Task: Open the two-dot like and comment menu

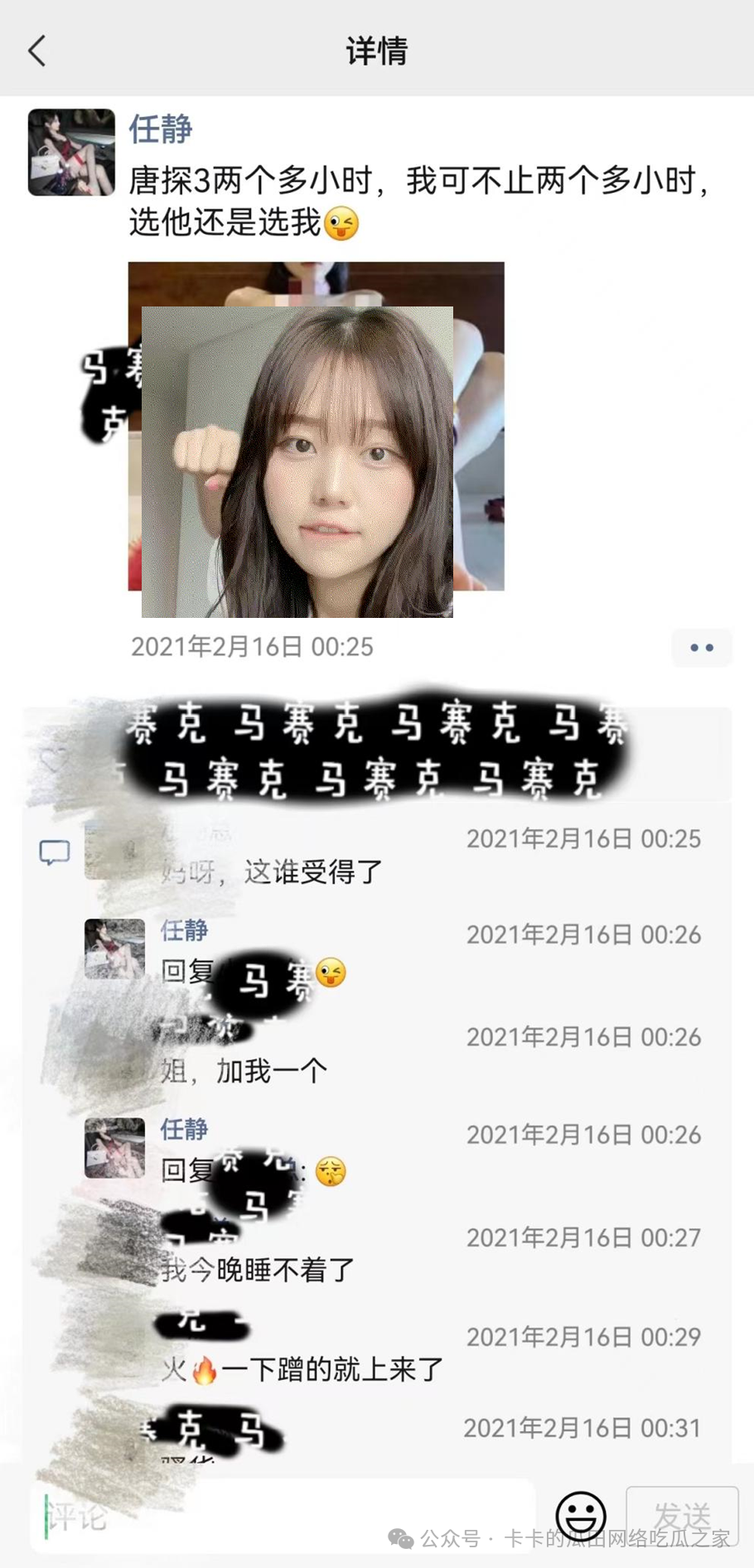Action: point(701,648)
